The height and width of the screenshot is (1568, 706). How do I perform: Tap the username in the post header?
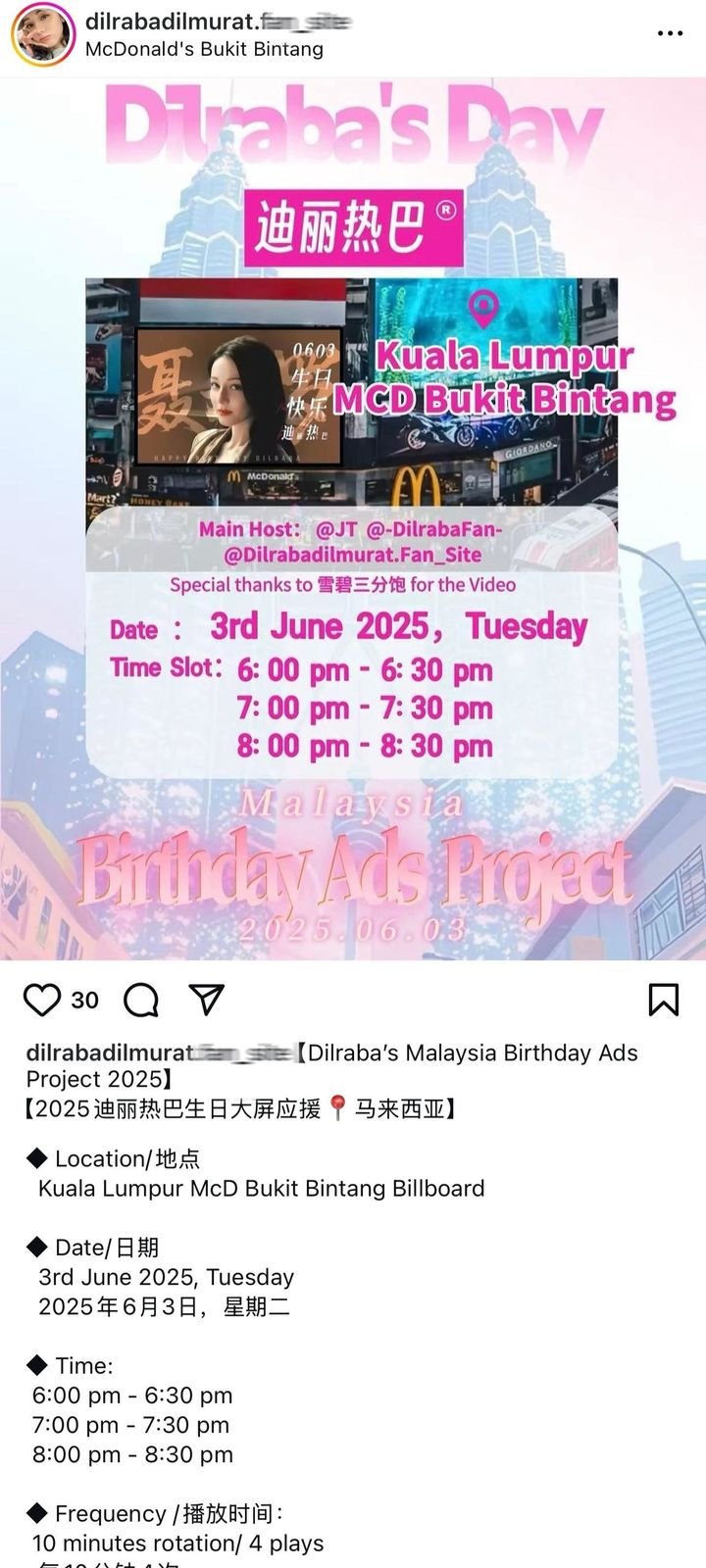pyautogui.click(x=218, y=21)
